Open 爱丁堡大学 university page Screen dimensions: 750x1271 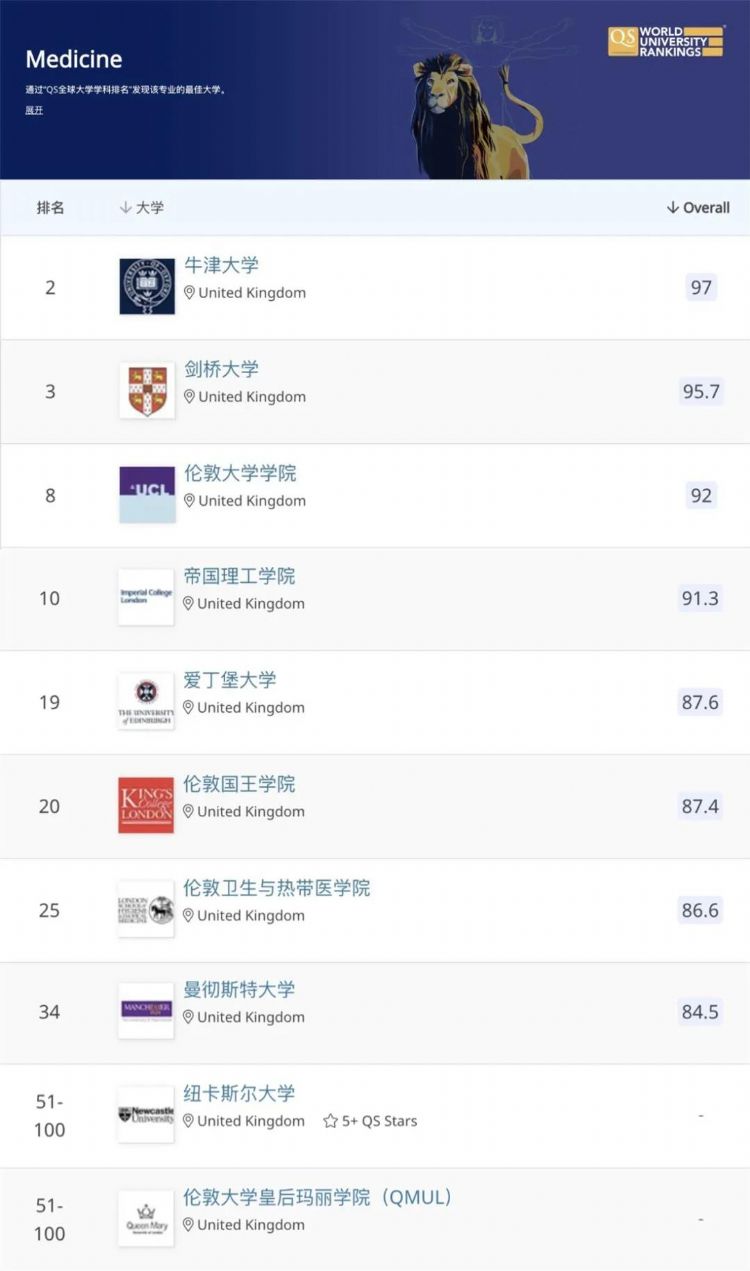[x=230, y=680]
